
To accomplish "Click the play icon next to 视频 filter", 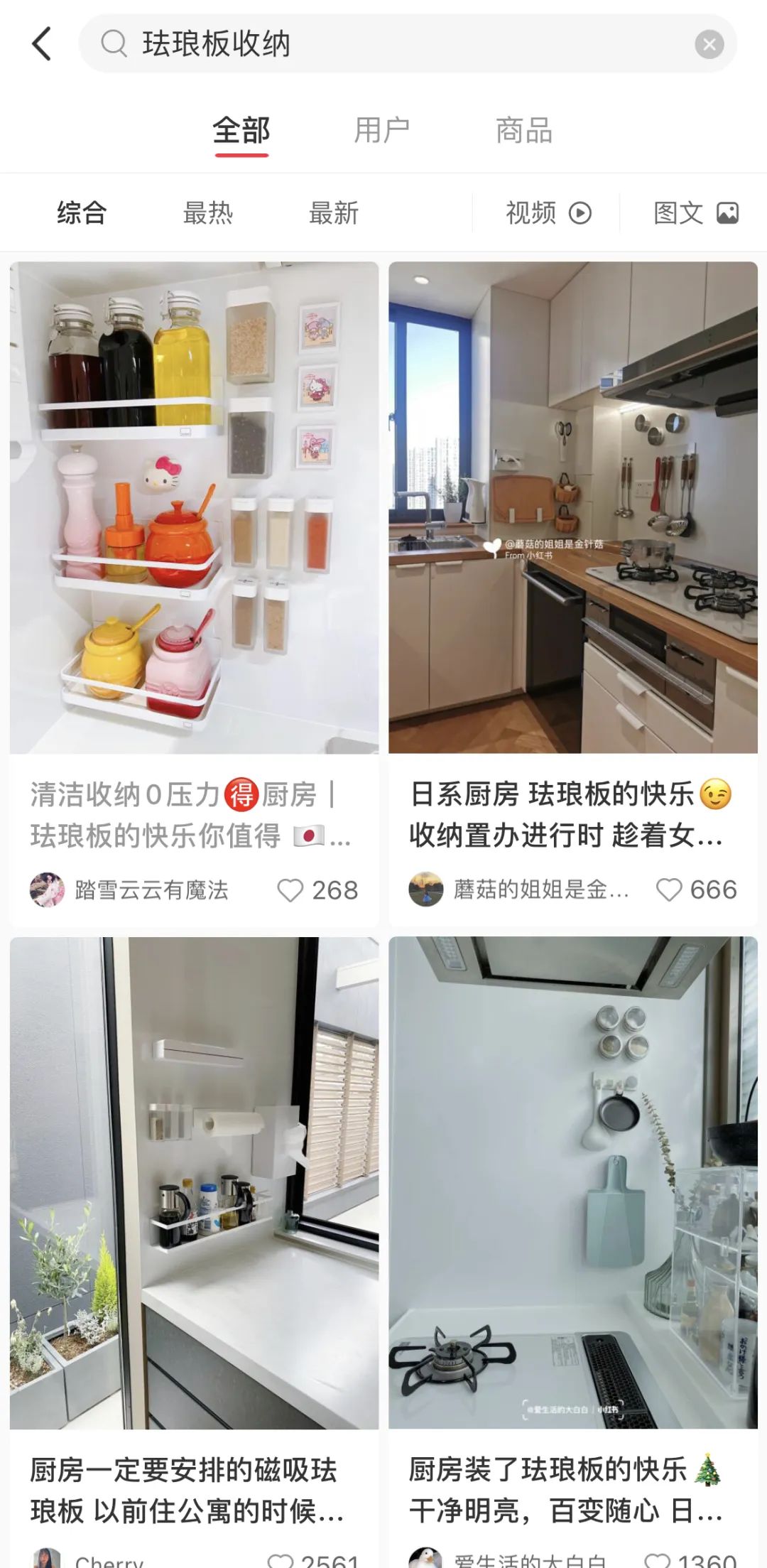I will 580,212.
